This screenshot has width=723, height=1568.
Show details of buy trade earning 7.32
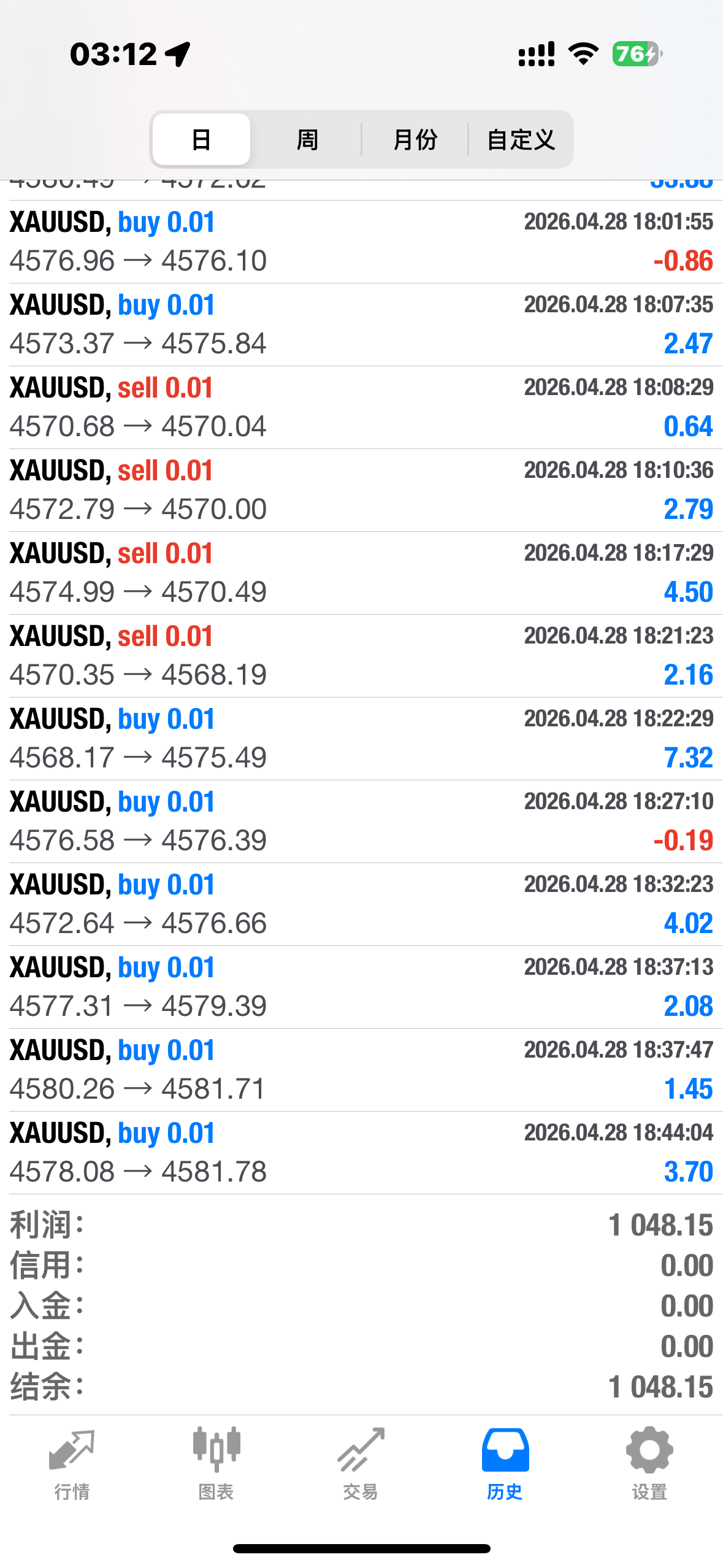tap(361, 739)
